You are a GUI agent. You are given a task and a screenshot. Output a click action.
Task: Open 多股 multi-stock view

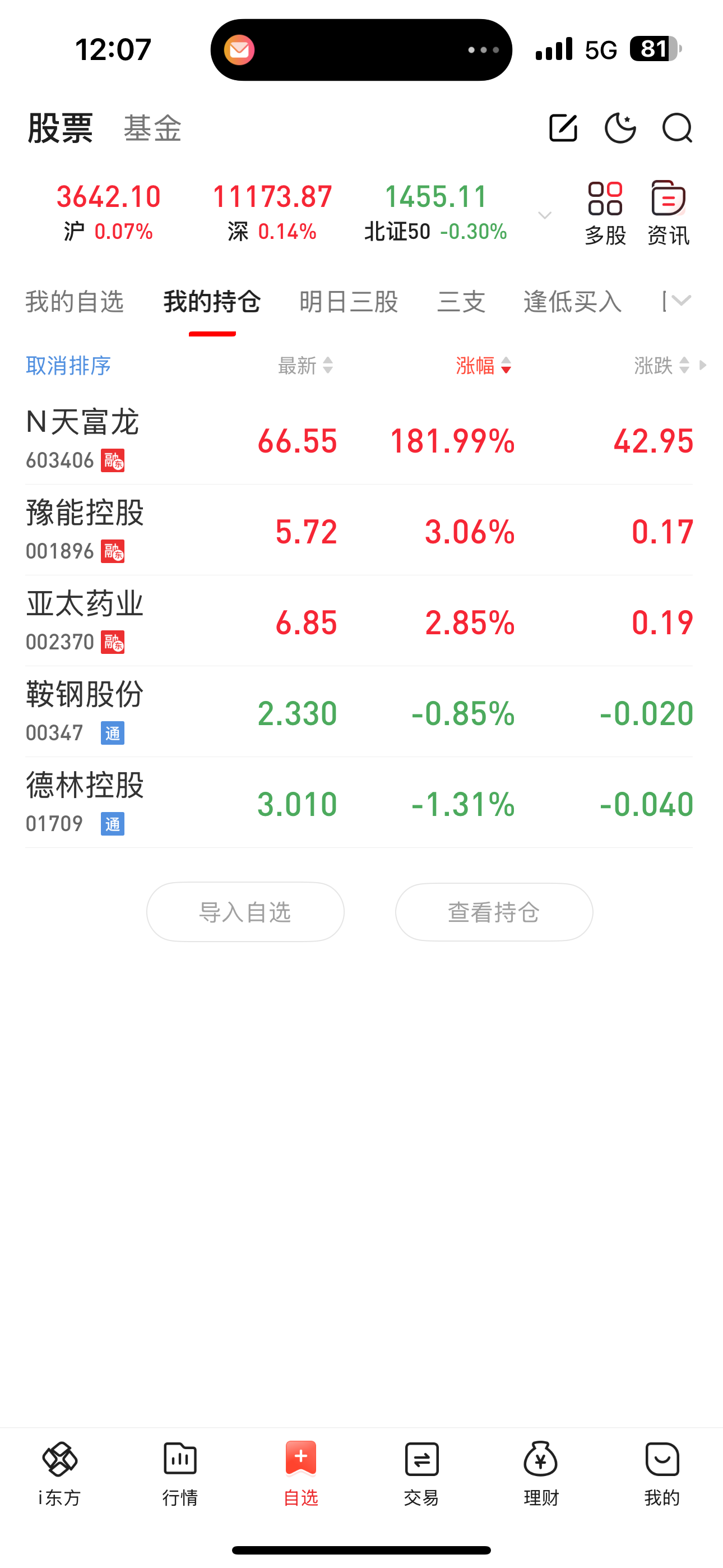pos(605,213)
